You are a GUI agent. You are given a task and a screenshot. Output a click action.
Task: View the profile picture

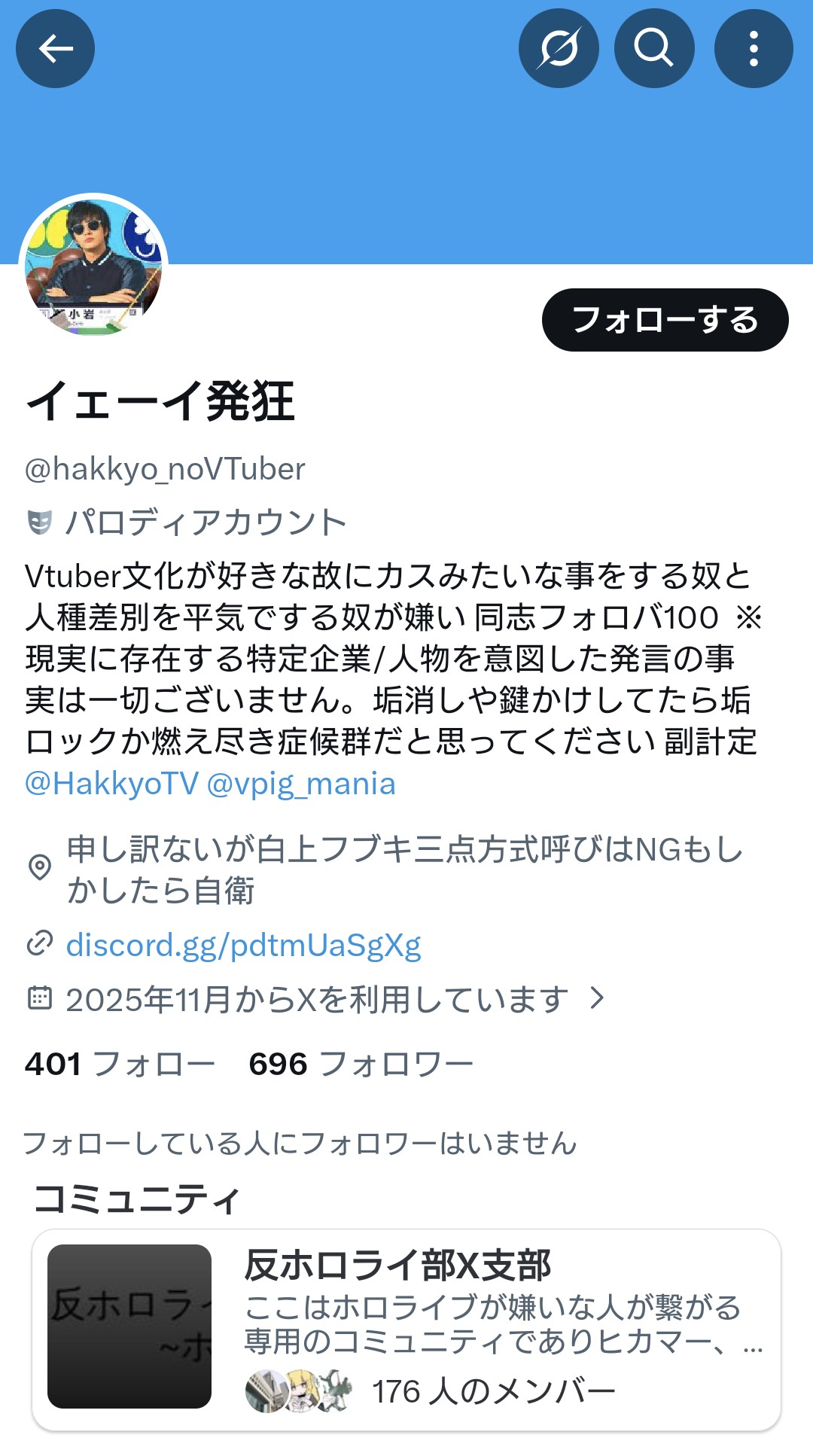click(93, 267)
